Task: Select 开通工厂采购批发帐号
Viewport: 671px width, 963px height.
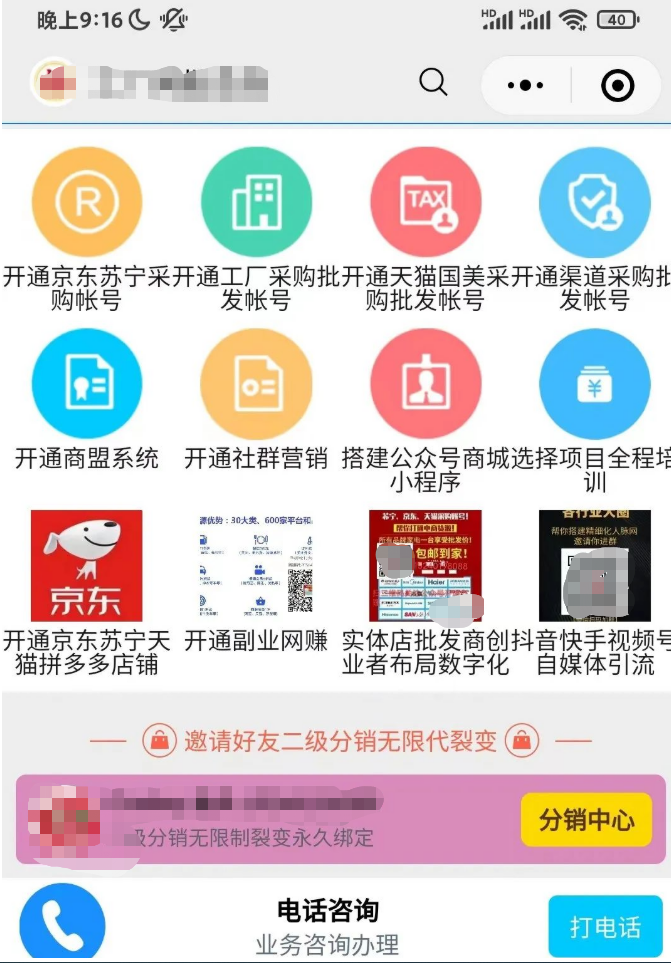Action: click(x=256, y=203)
